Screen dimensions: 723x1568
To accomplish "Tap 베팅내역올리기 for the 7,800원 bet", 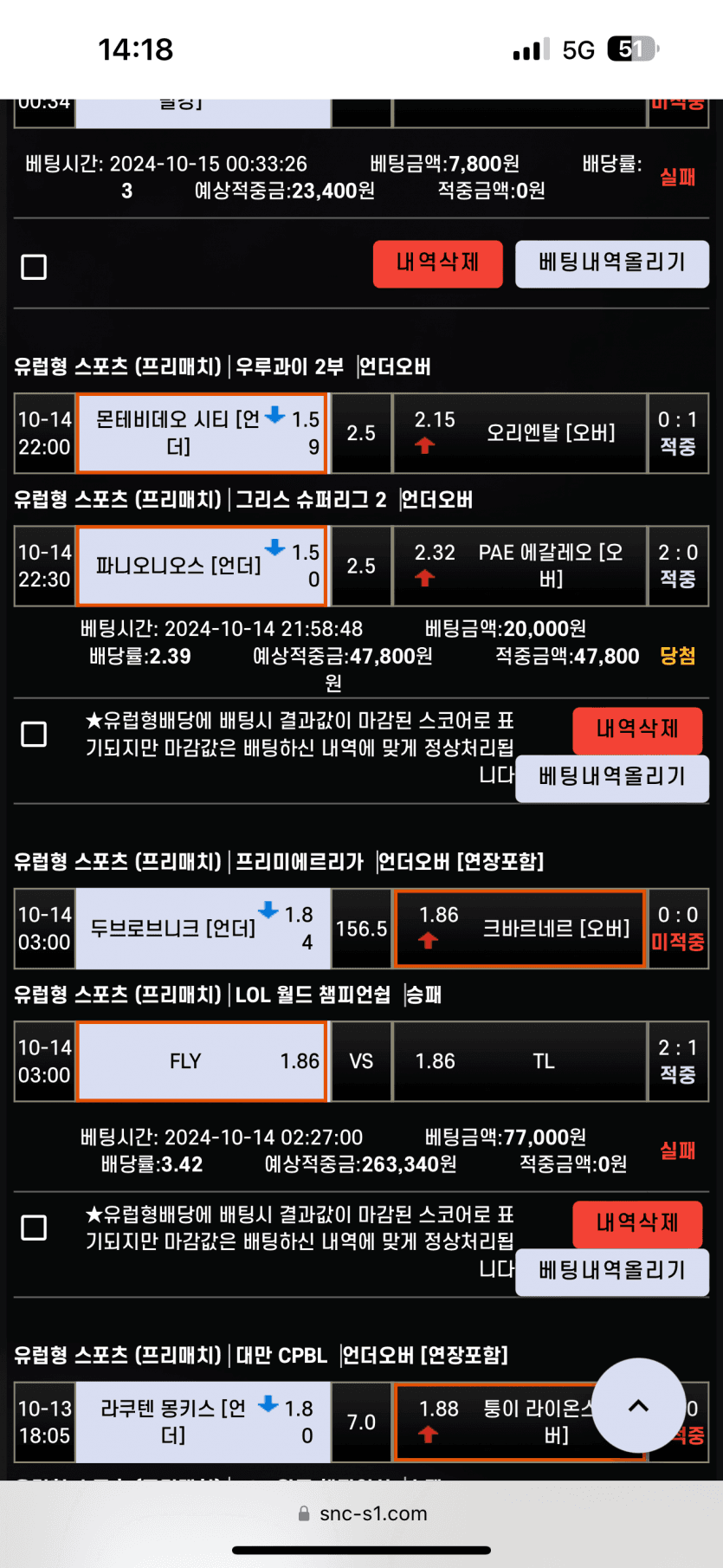I will point(611,263).
